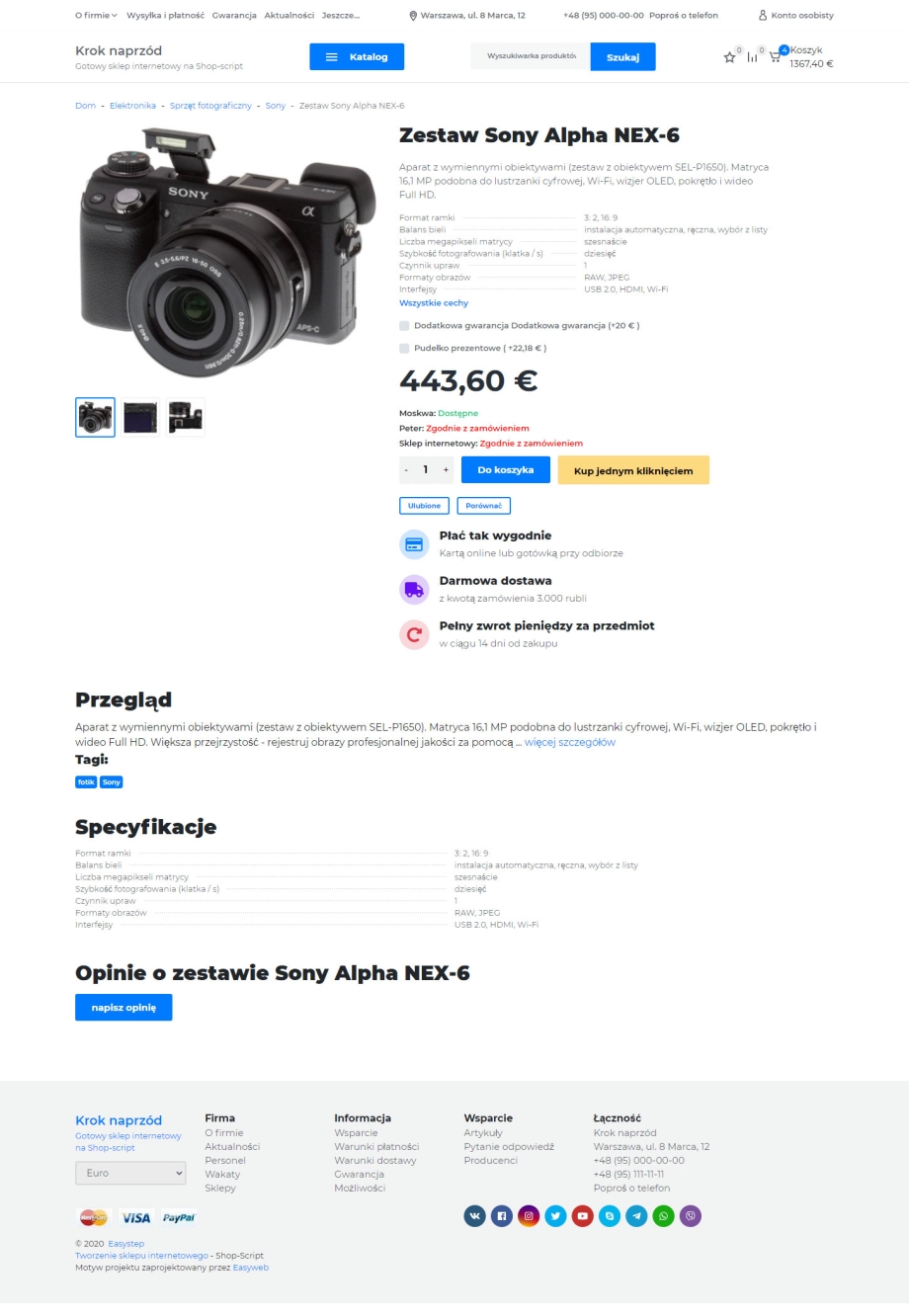Open the Katalog menu button
Screen dimensions: 909x1316
click(357, 57)
